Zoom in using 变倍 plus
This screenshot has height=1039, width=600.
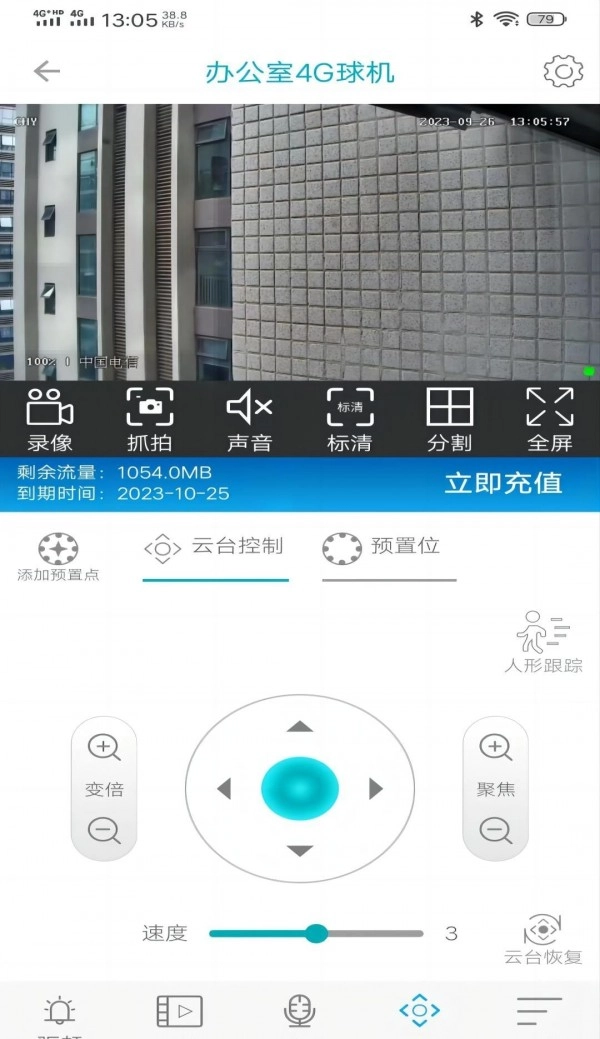[x=103, y=746]
